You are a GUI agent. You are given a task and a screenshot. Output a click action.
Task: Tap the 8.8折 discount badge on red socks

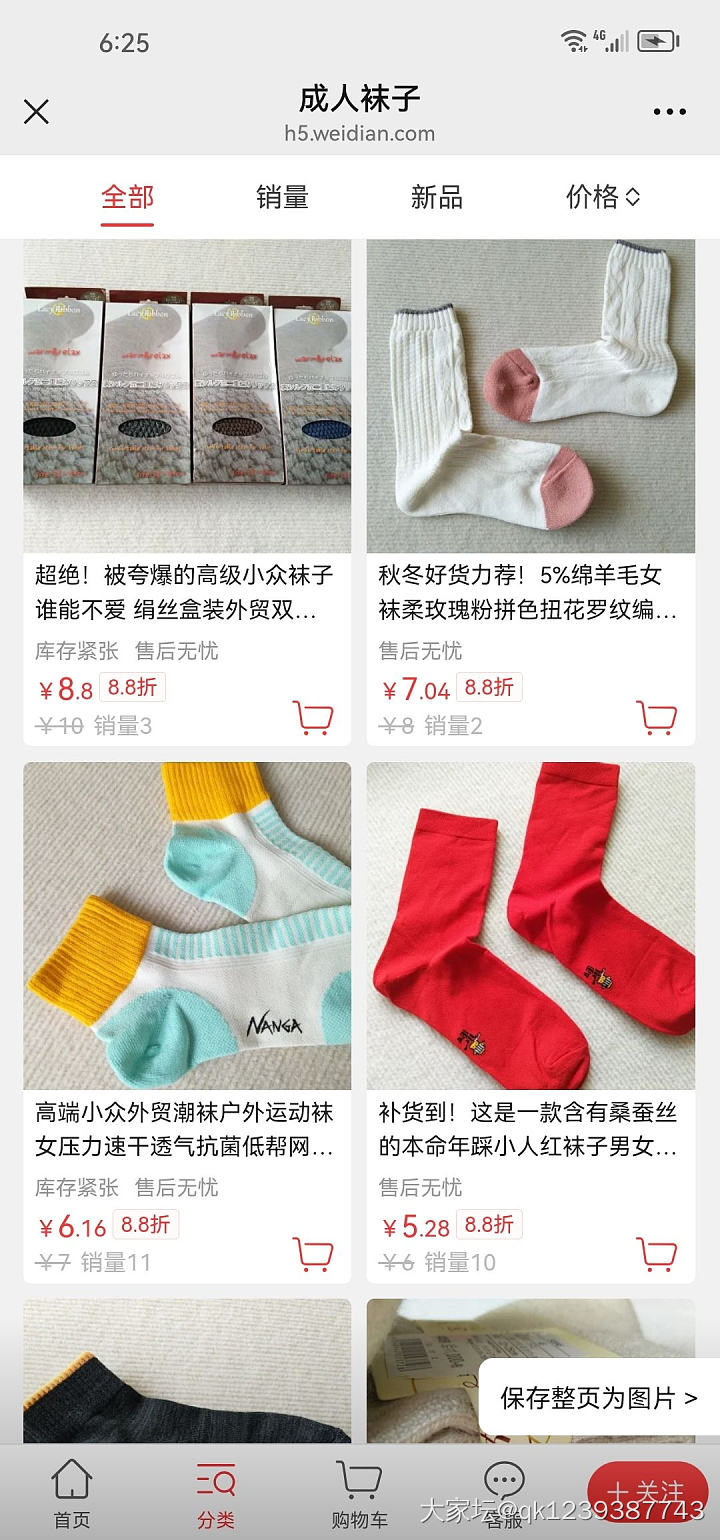tap(491, 1223)
